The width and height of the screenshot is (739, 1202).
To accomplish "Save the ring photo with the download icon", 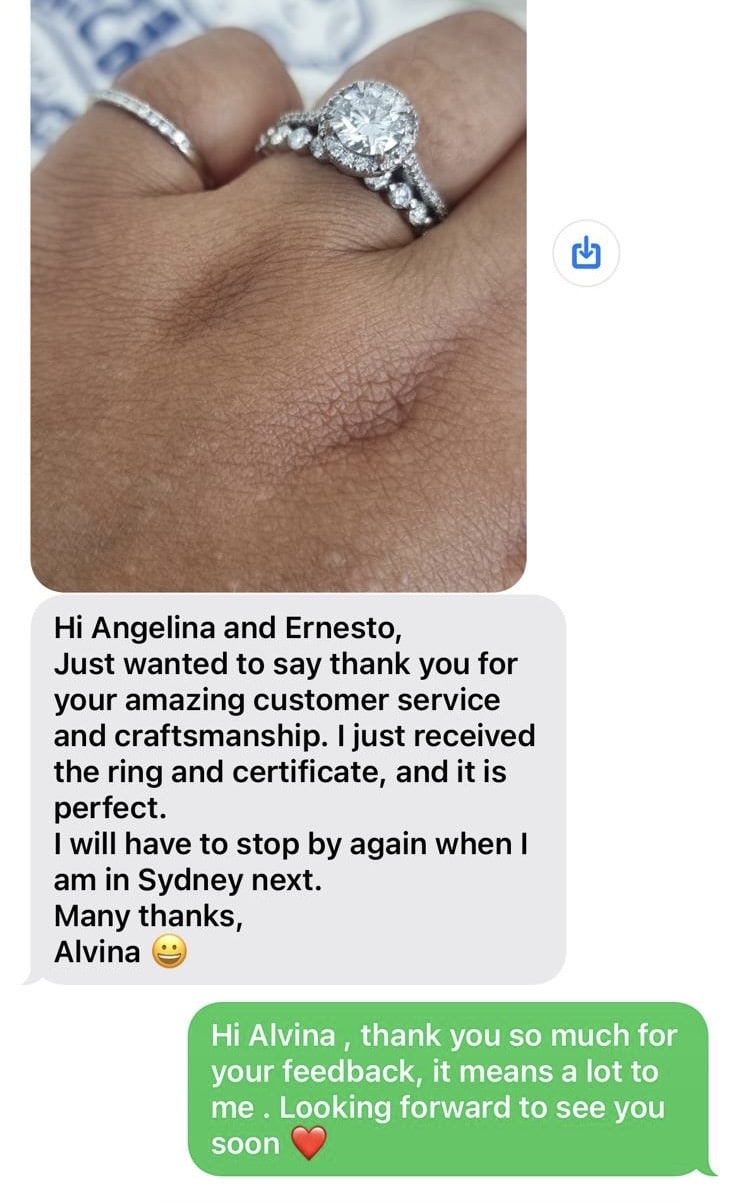I will tap(586, 254).
